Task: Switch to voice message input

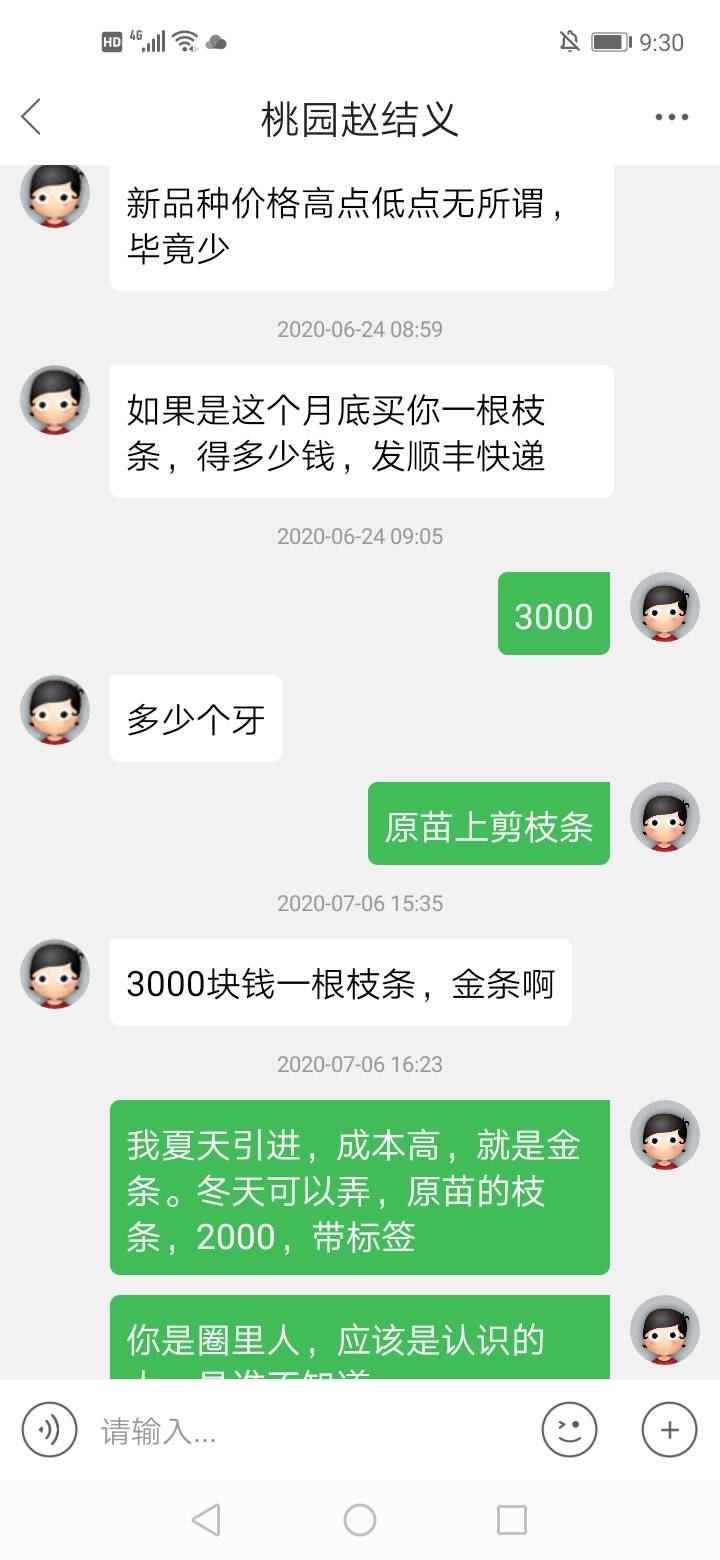Action: pyautogui.click(x=49, y=1430)
